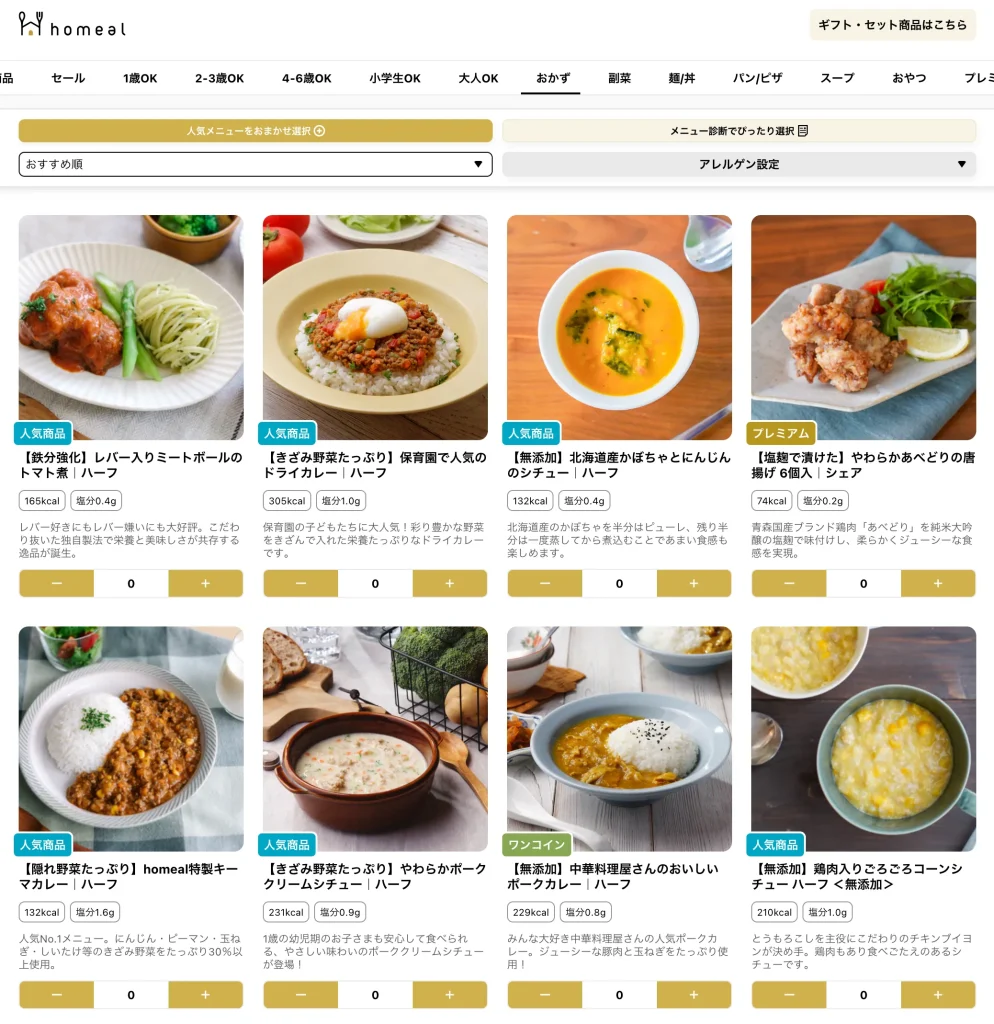Viewport: 994px width, 1024px height.
Task: View the やわらかポーククリームシチュー product
Action: (x=375, y=738)
